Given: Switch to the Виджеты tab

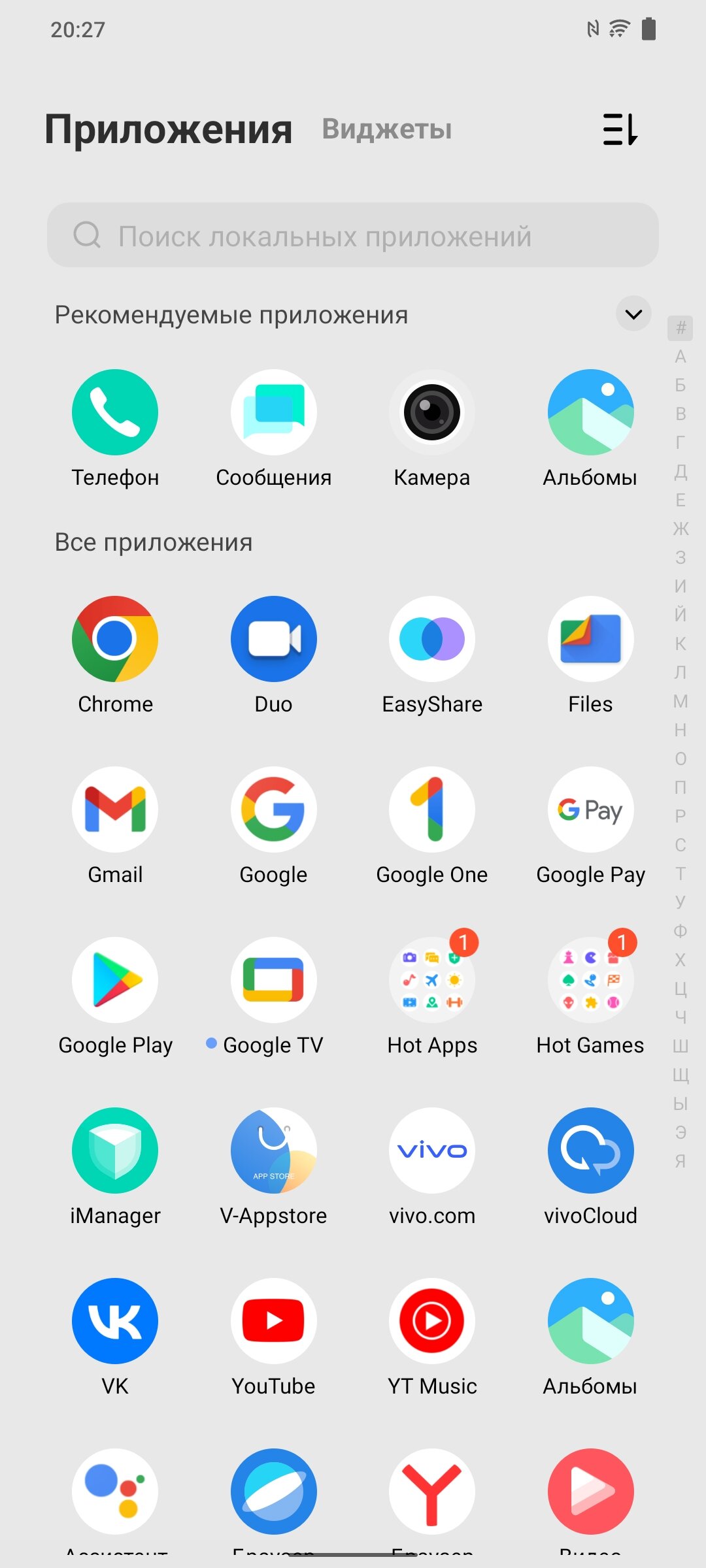Looking at the screenshot, I should (387, 129).
